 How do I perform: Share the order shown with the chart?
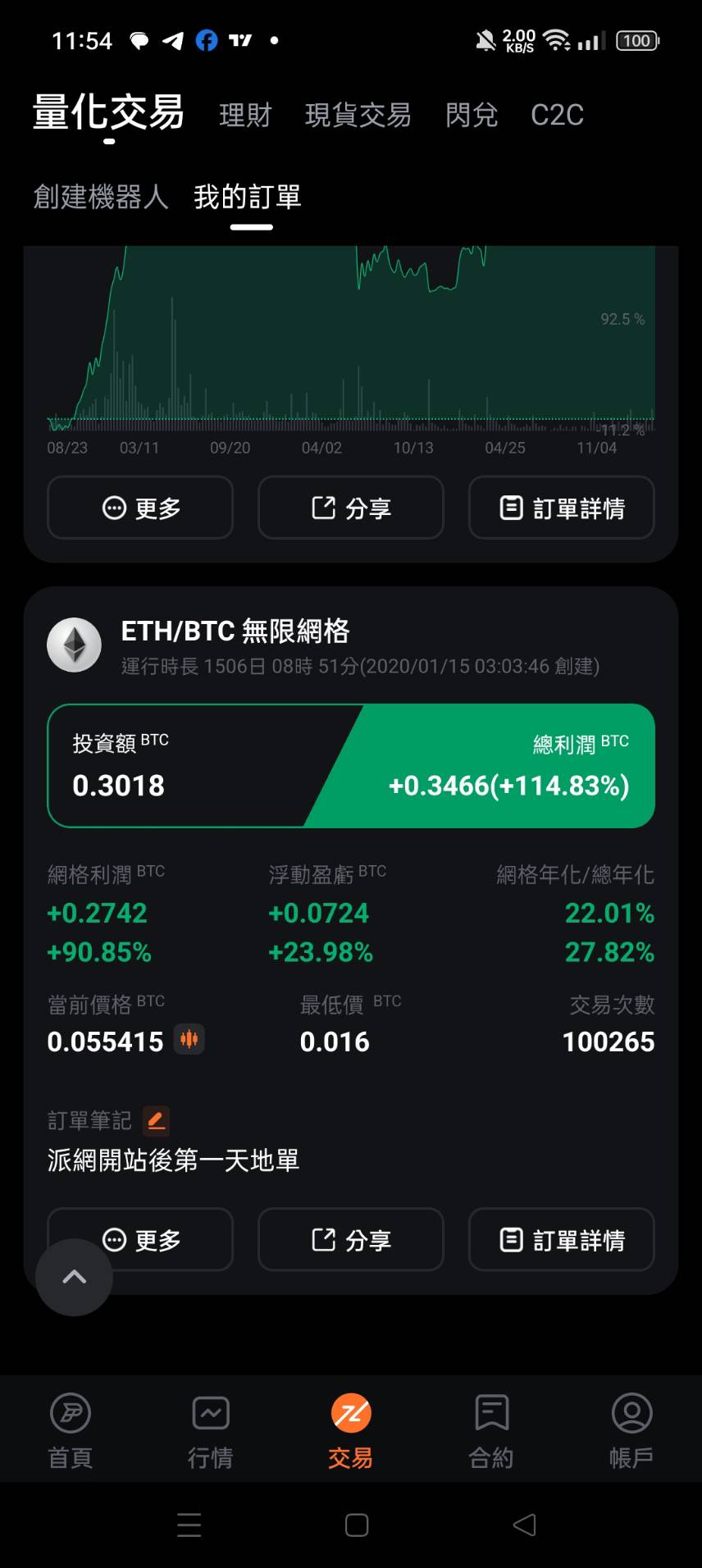point(351,508)
